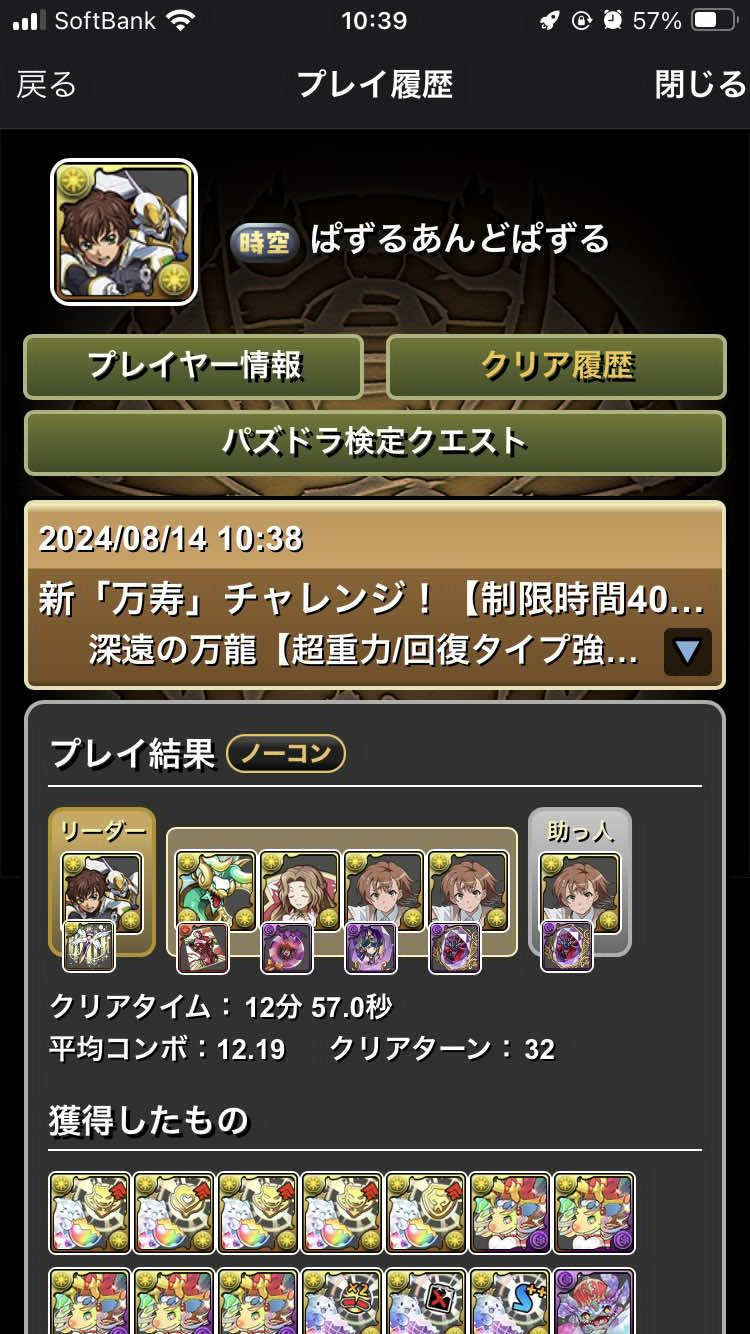Image resolution: width=750 pixels, height=1334 pixels.
Task: Tap the green dragon sub monster
Action: coord(216,891)
